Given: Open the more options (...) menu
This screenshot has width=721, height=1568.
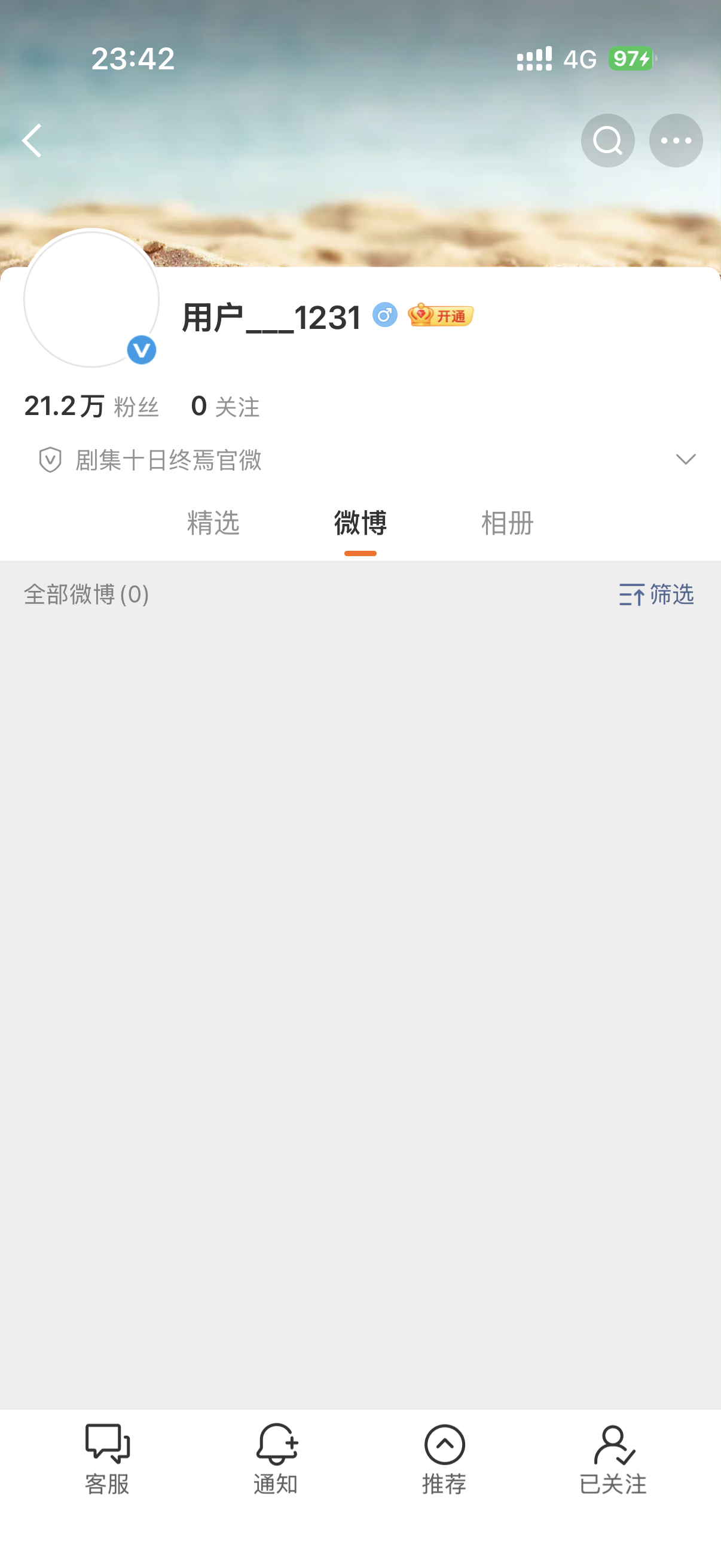Looking at the screenshot, I should (676, 140).
